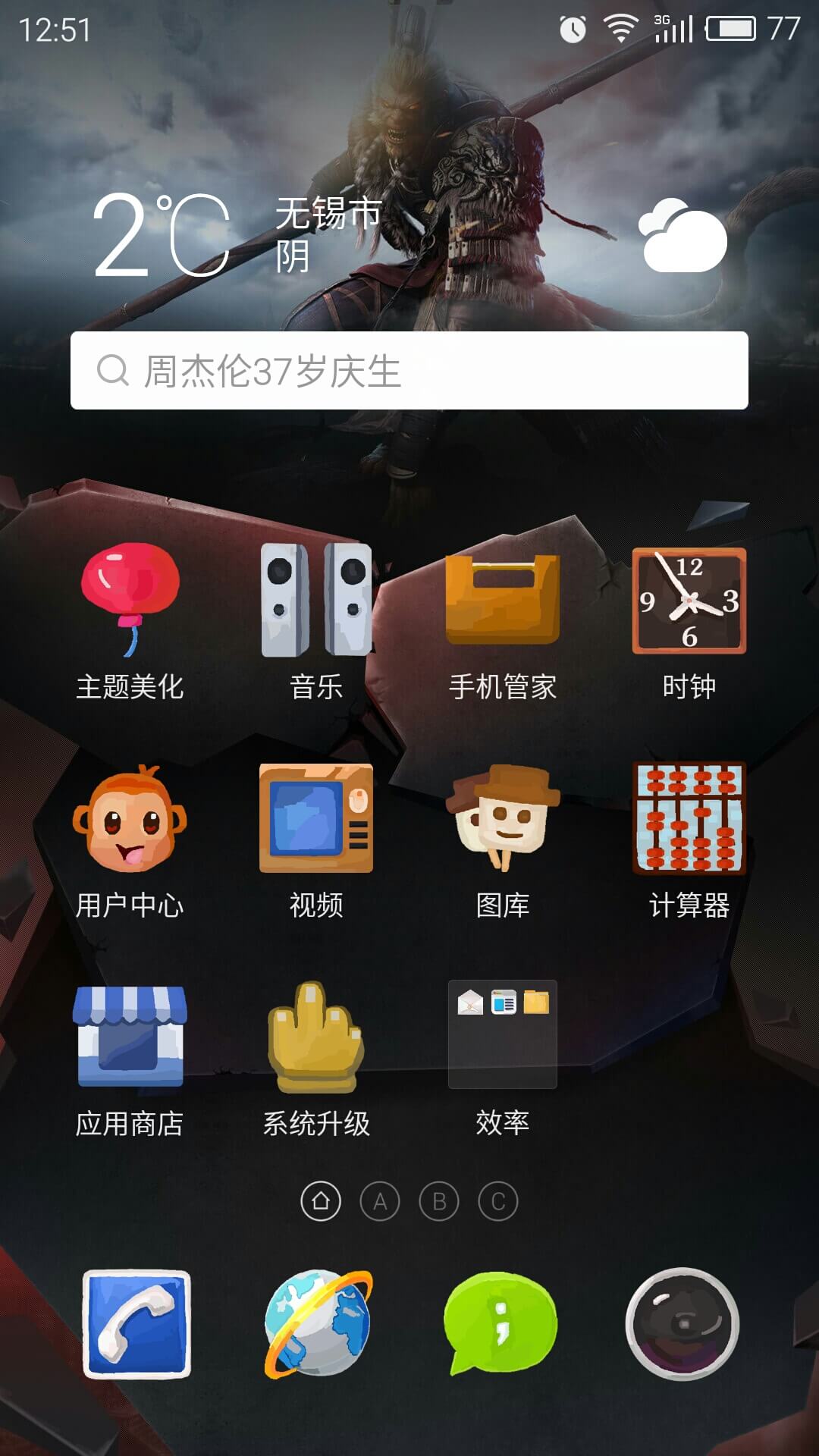Image resolution: width=819 pixels, height=1456 pixels.
Task: Launch the browser globe in the dock
Action: (x=318, y=1324)
